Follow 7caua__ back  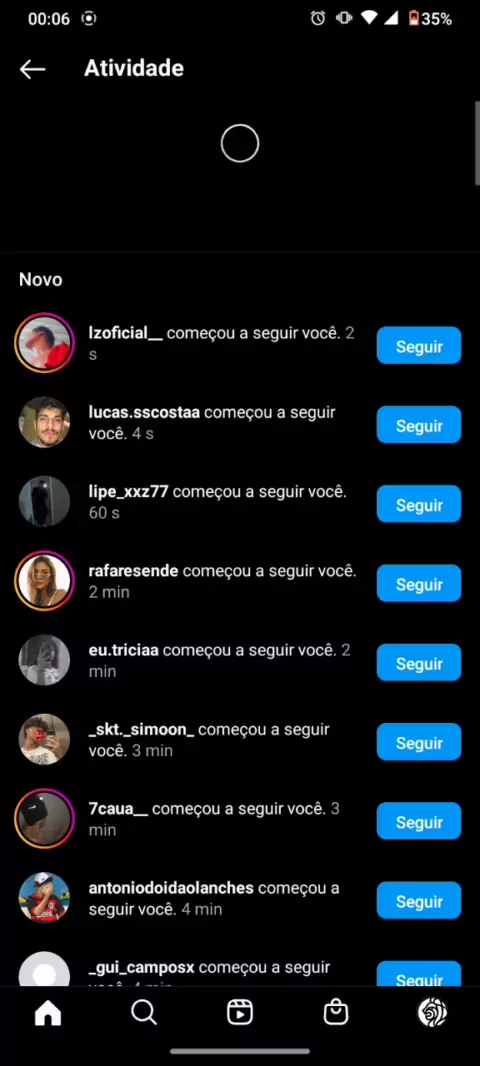[x=419, y=821]
